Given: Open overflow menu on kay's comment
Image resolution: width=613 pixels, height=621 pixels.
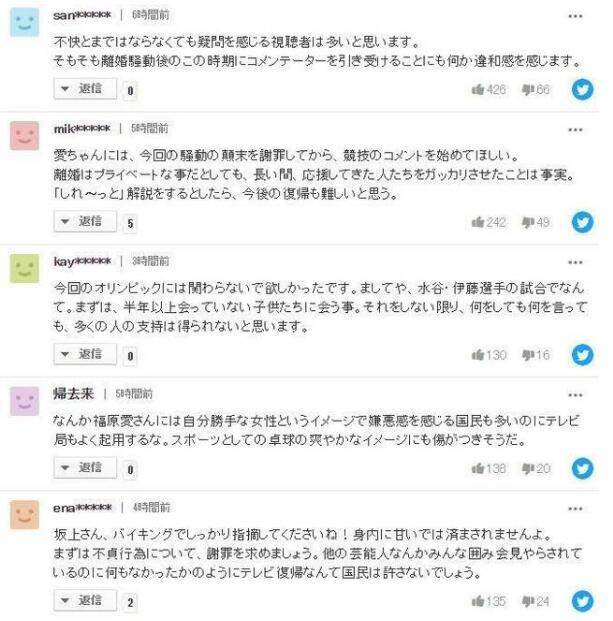Looking at the screenshot, I should tap(576, 262).
